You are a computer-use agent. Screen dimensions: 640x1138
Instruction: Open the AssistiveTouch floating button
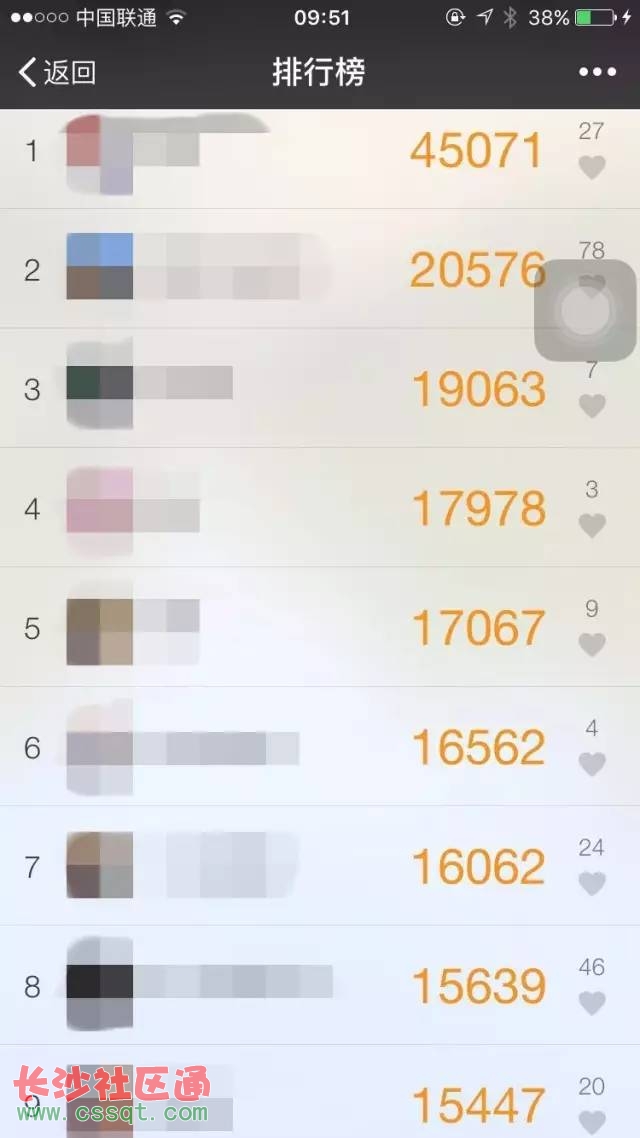[585, 311]
